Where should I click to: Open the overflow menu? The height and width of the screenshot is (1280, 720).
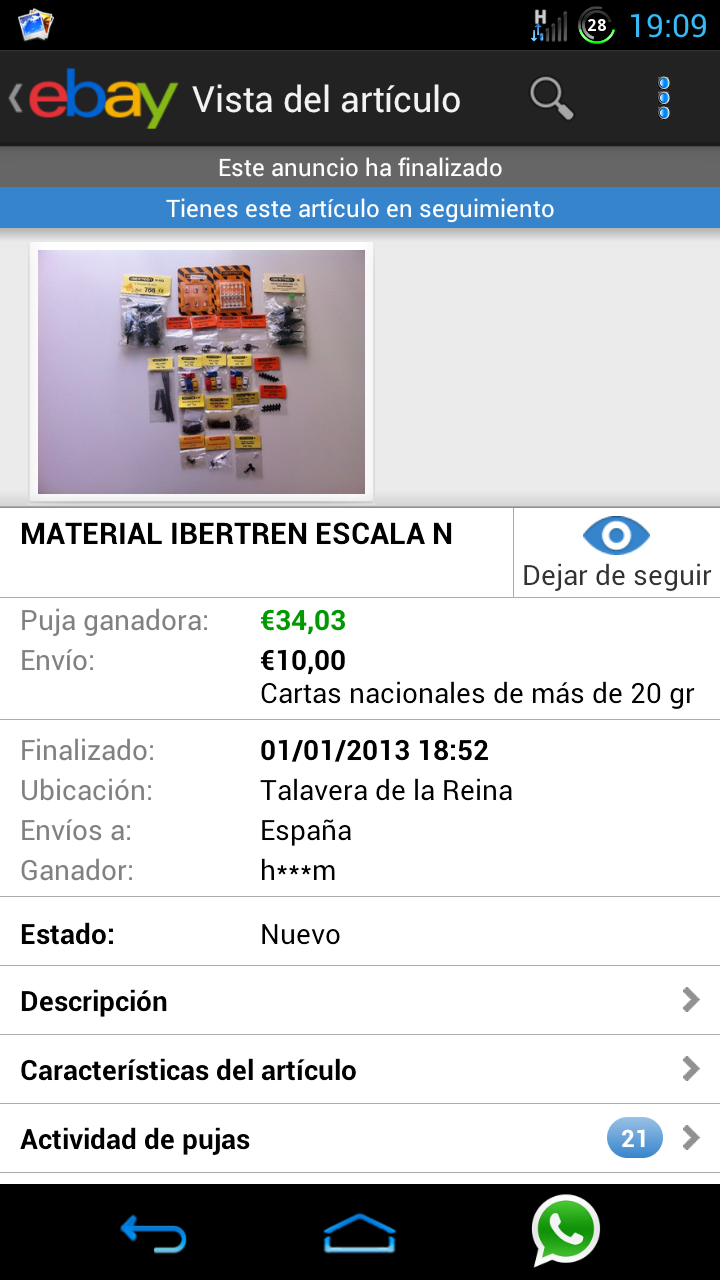point(664,99)
